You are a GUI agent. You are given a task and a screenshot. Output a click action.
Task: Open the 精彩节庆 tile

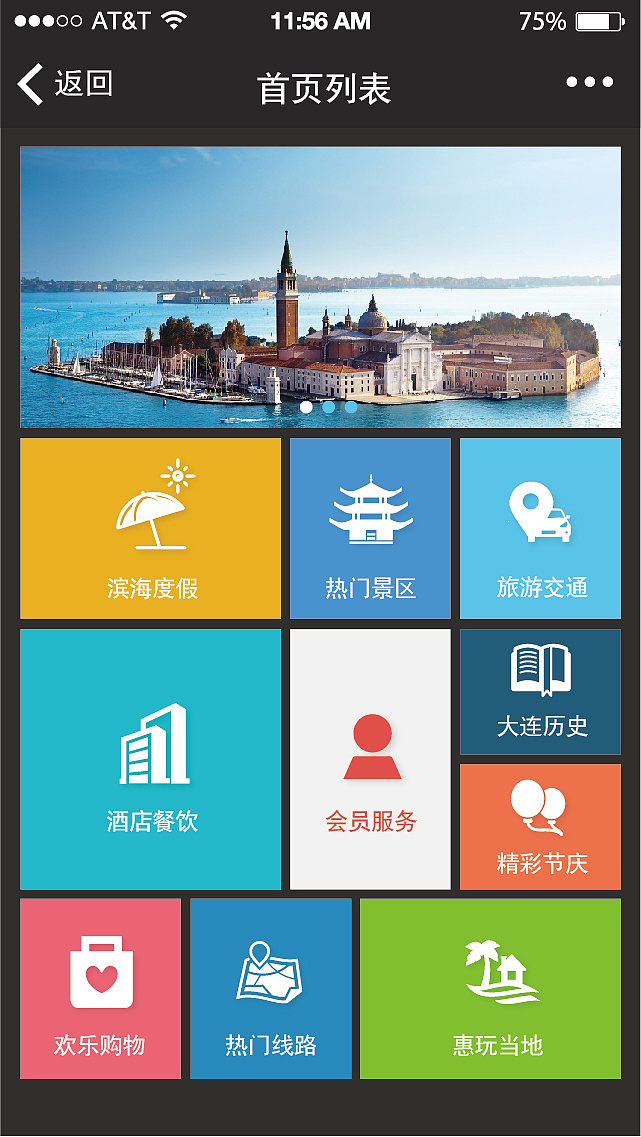click(540, 827)
